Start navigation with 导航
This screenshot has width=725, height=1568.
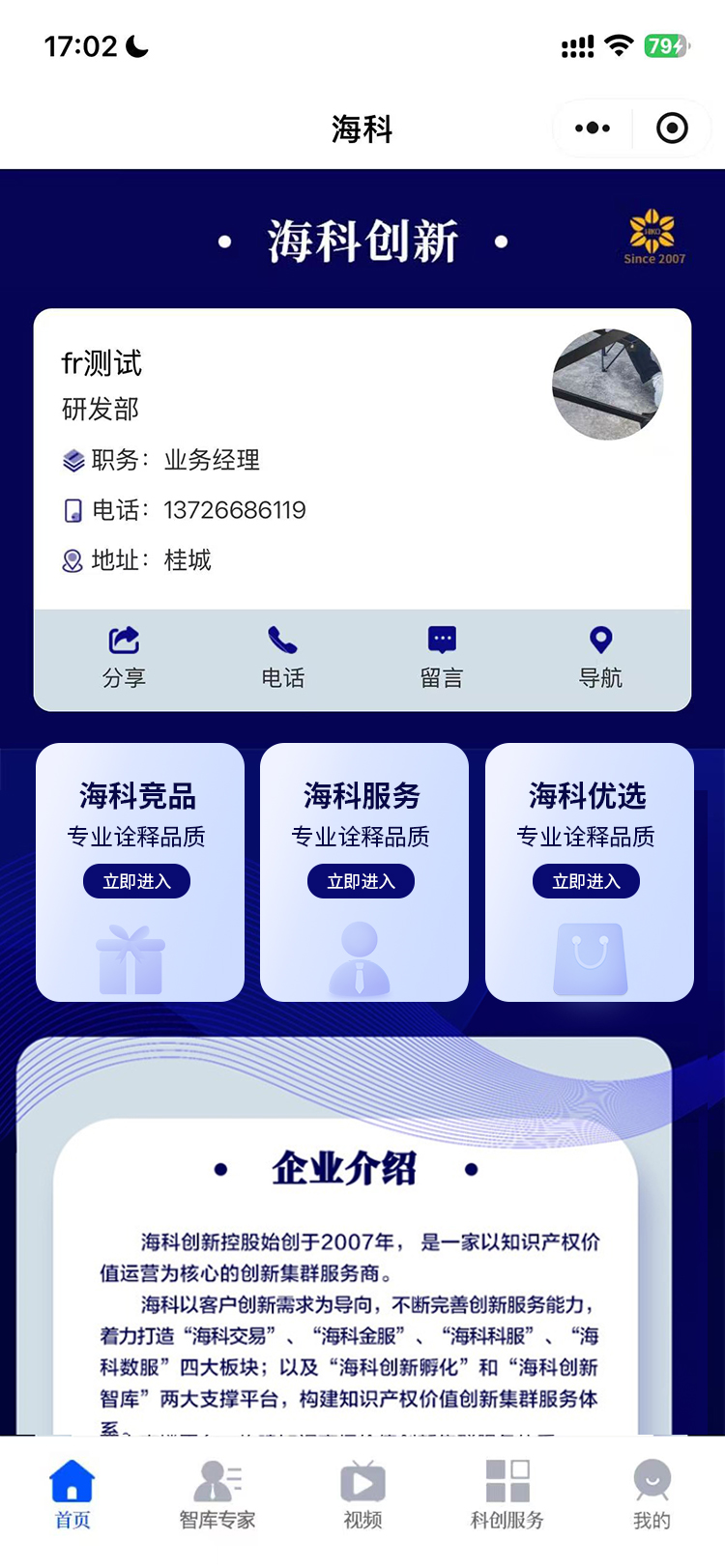coord(600,657)
